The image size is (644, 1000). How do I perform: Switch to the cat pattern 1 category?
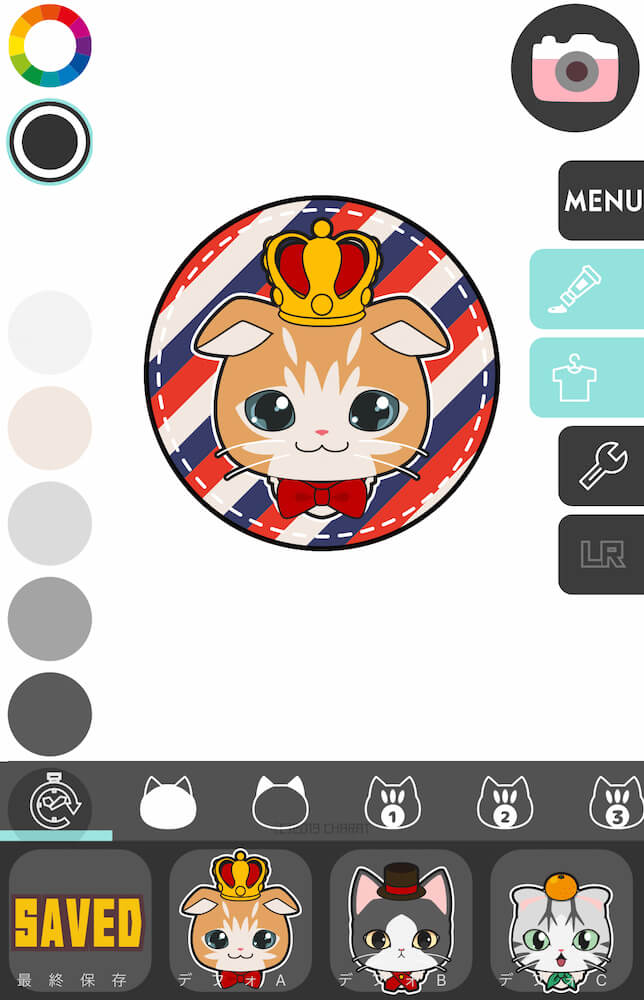(x=393, y=802)
